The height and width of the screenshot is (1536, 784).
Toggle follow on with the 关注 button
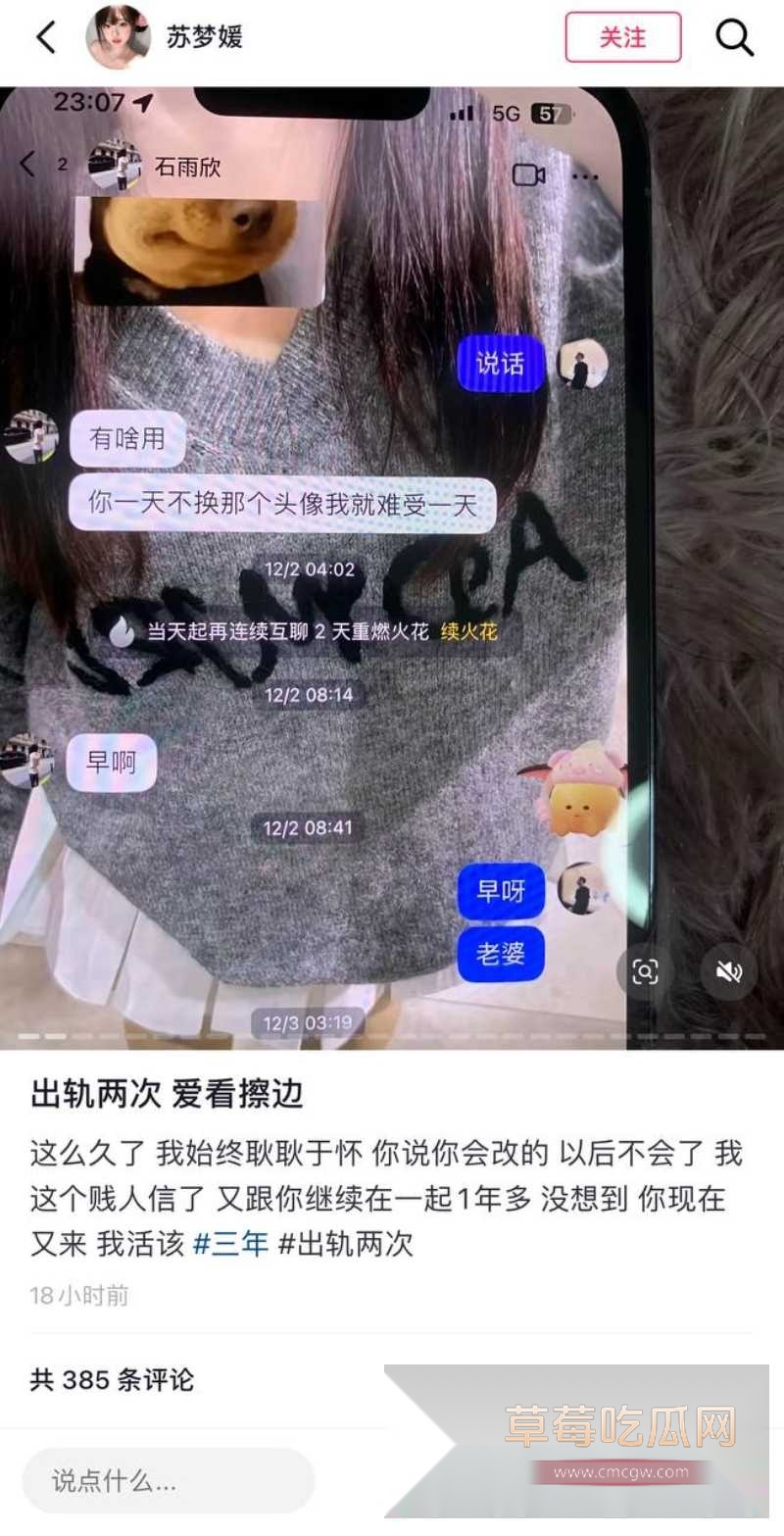click(622, 38)
